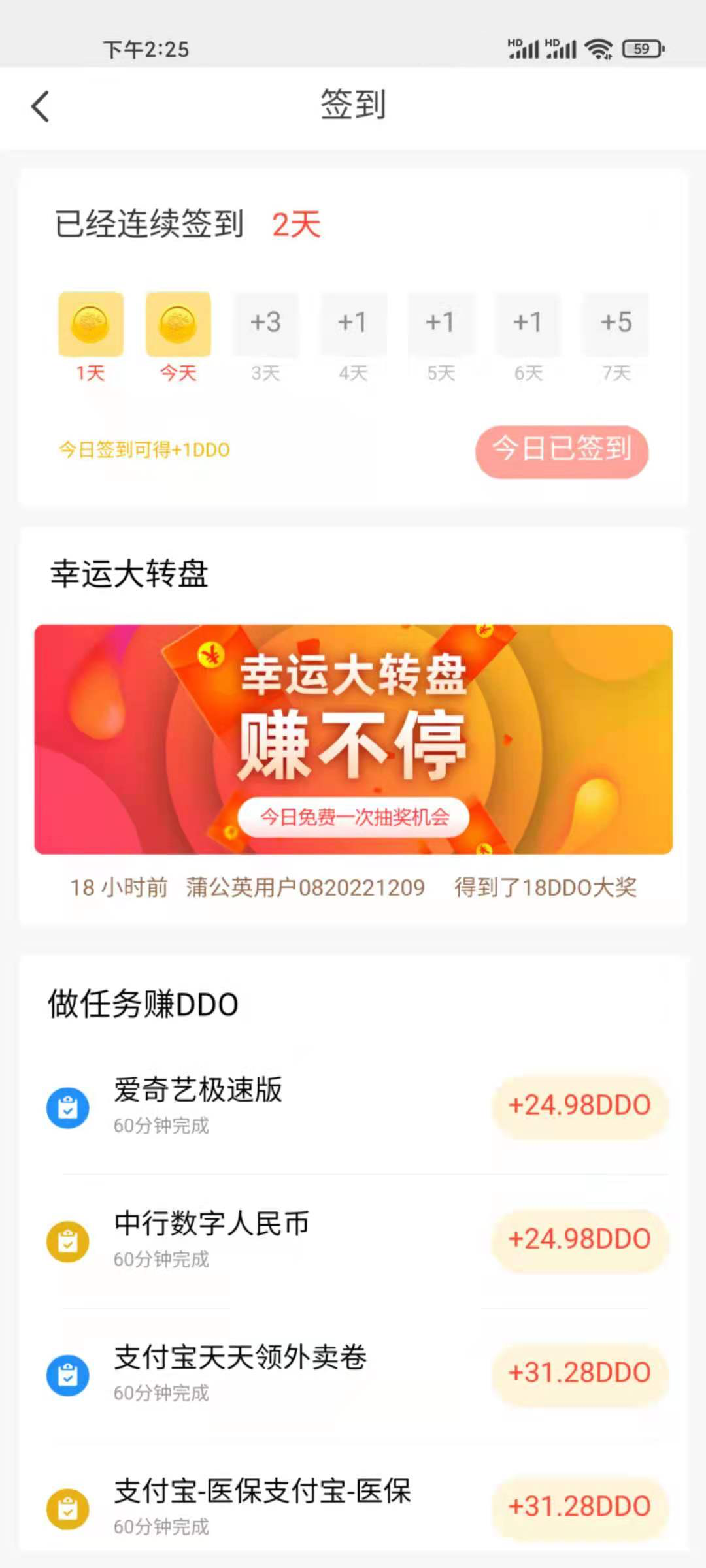This screenshot has height=1568, width=706.
Task: Tap the back arrow to leave 签到 page
Action: click(41, 106)
